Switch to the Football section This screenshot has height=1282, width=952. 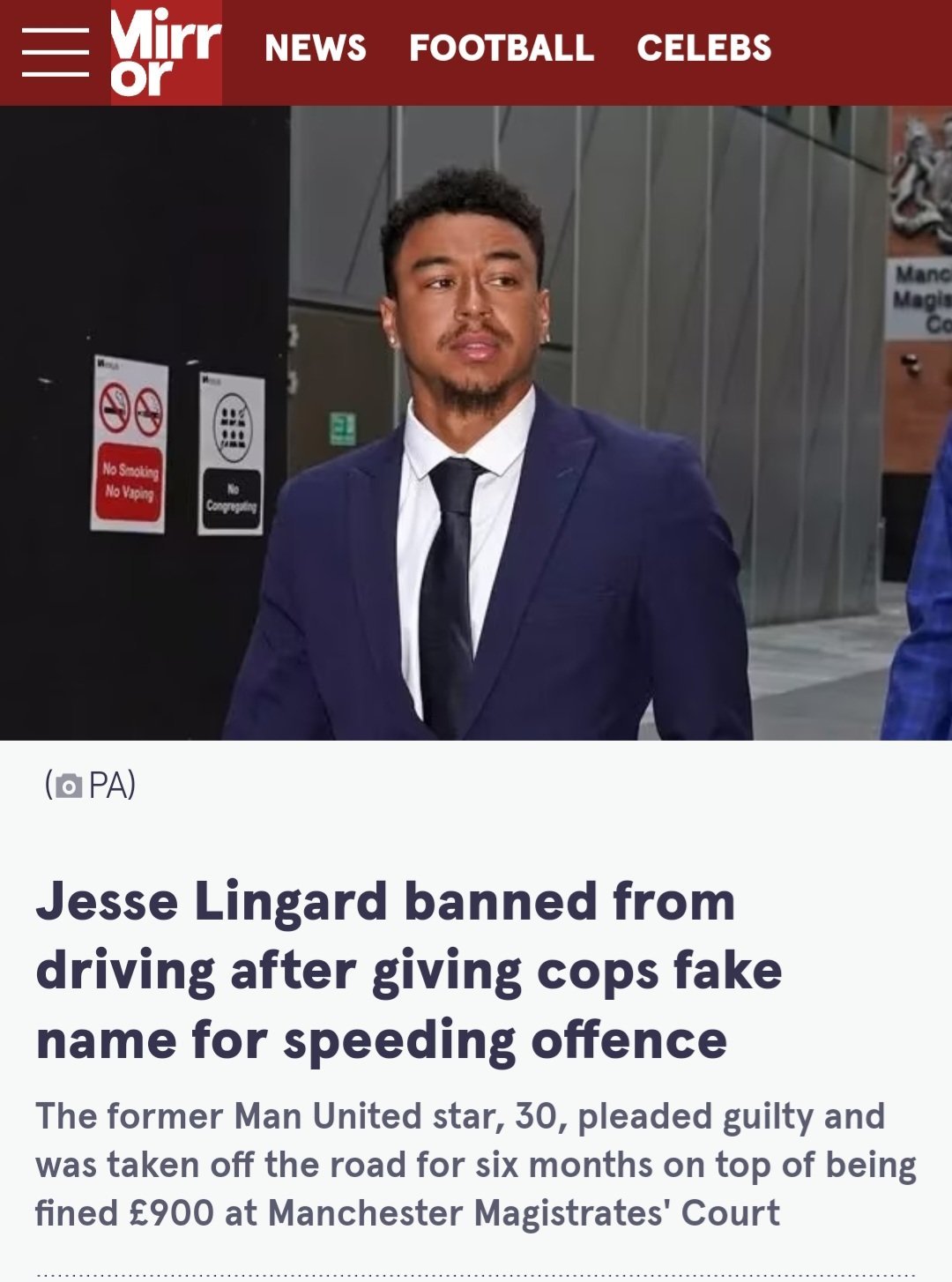coord(502,48)
